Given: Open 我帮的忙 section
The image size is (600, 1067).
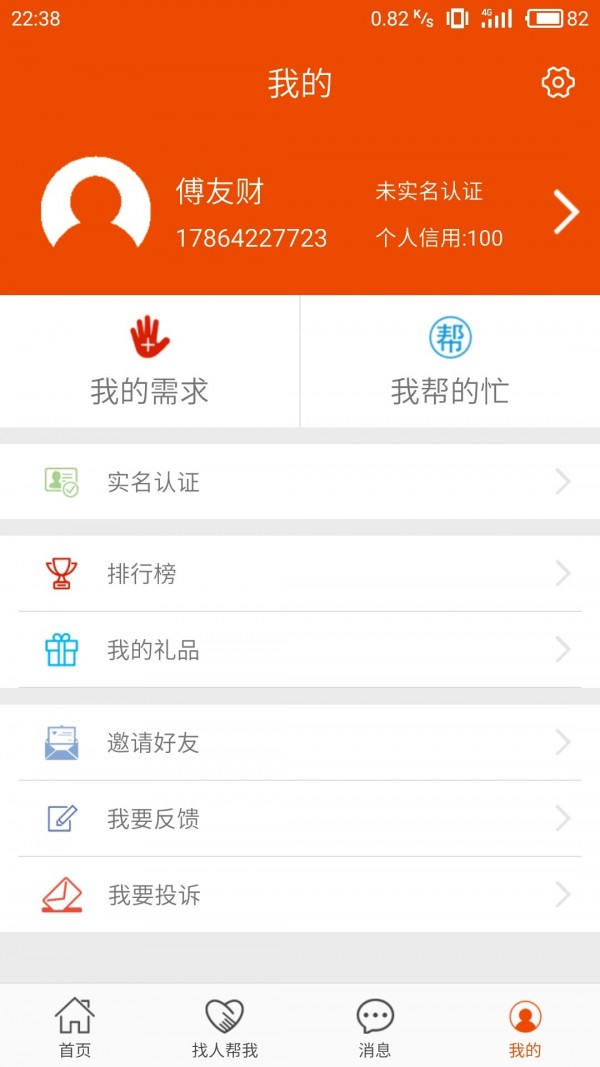Looking at the screenshot, I should tap(450, 362).
